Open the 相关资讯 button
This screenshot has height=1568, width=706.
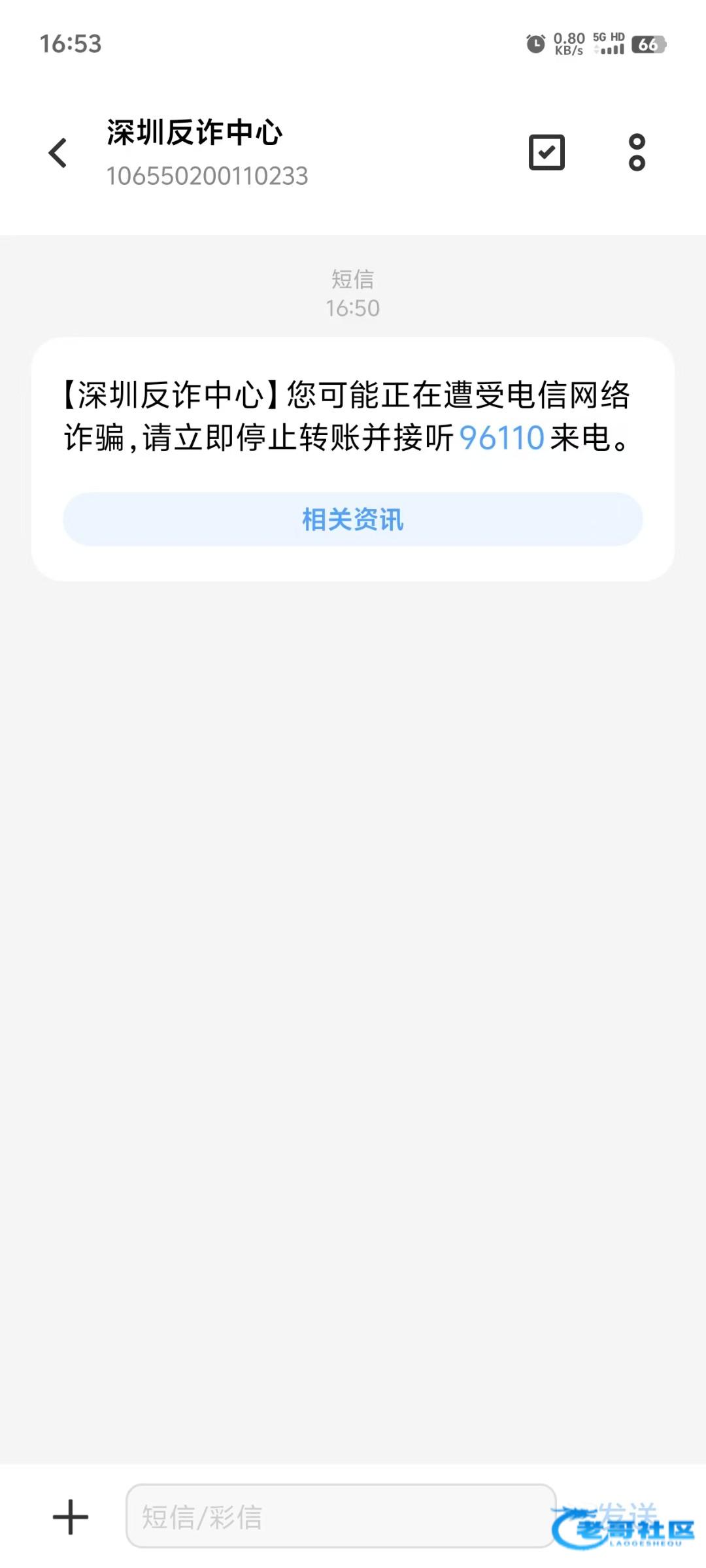pos(353,519)
